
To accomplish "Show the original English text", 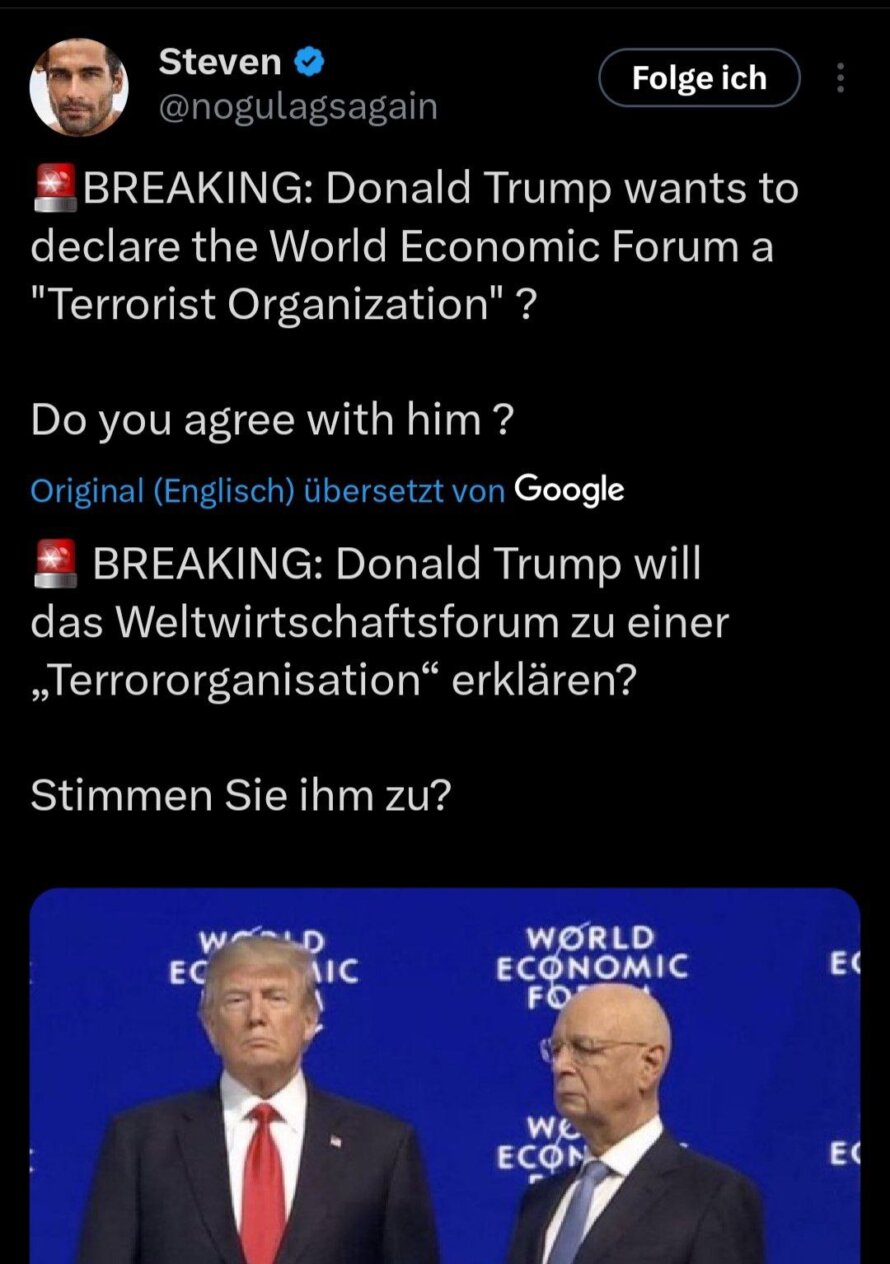I will [162, 490].
